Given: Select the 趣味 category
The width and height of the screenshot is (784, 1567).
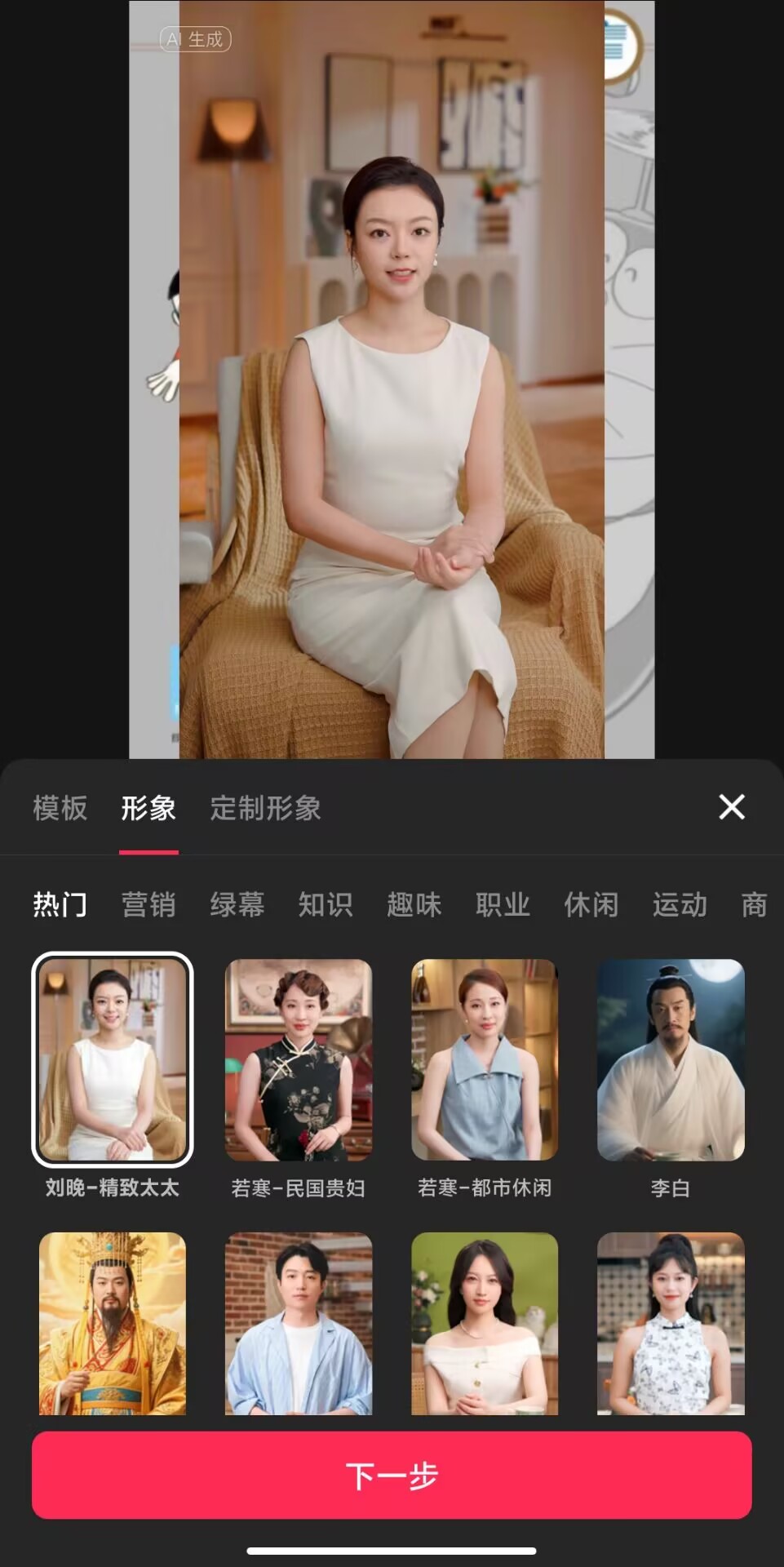Looking at the screenshot, I should point(414,905).
